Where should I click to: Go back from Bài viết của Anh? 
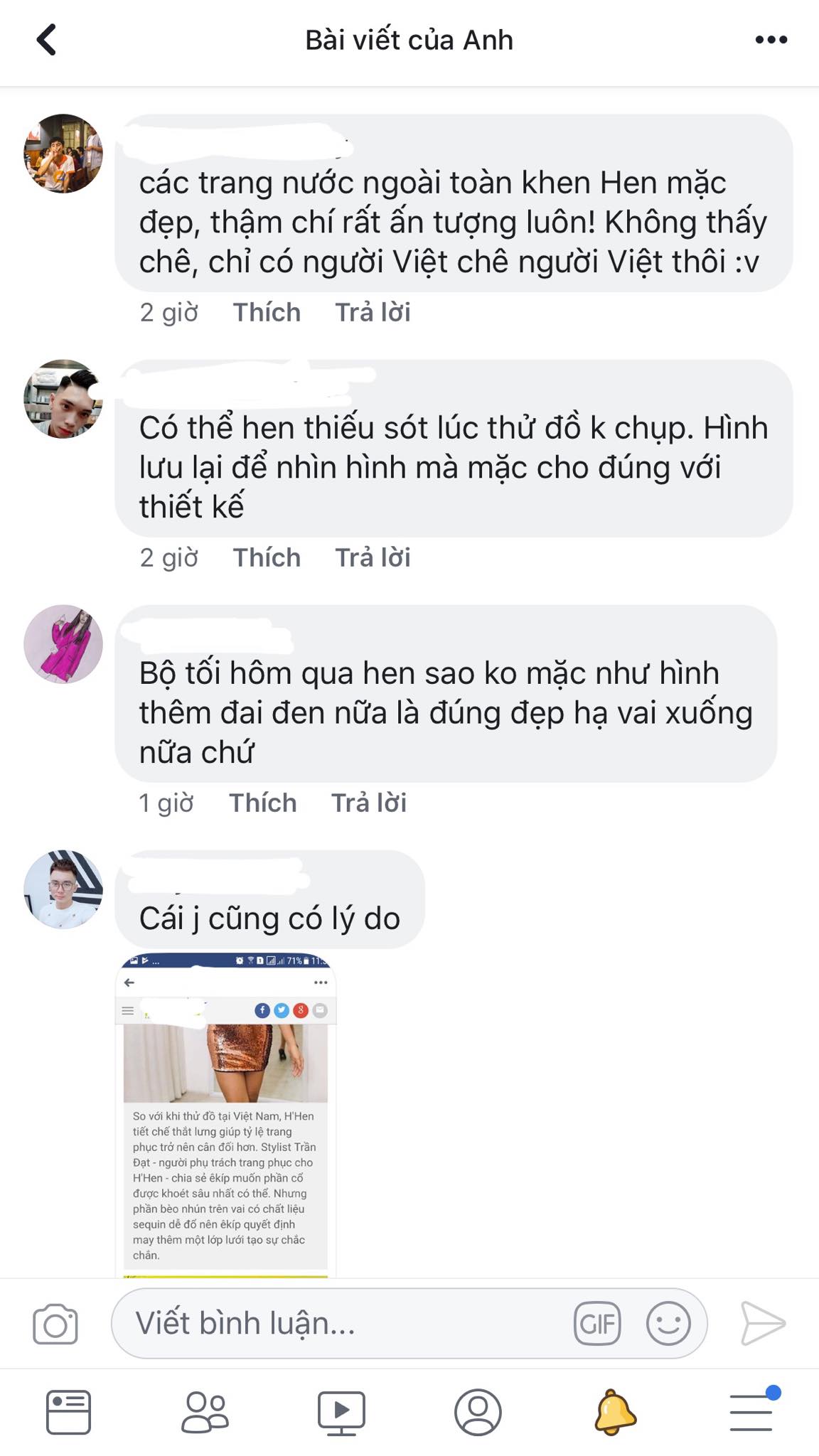tap(47, 40)
